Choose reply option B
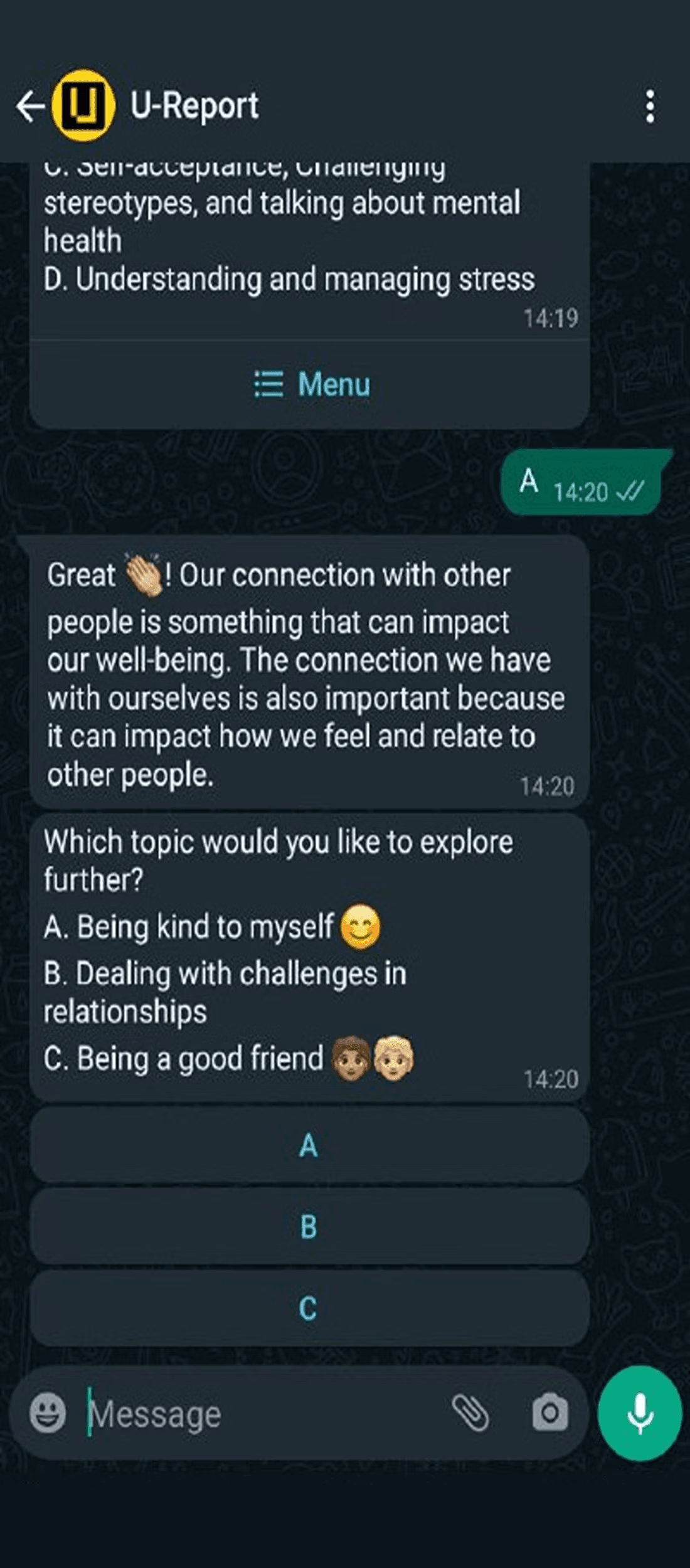 (x=309, y=1226)
